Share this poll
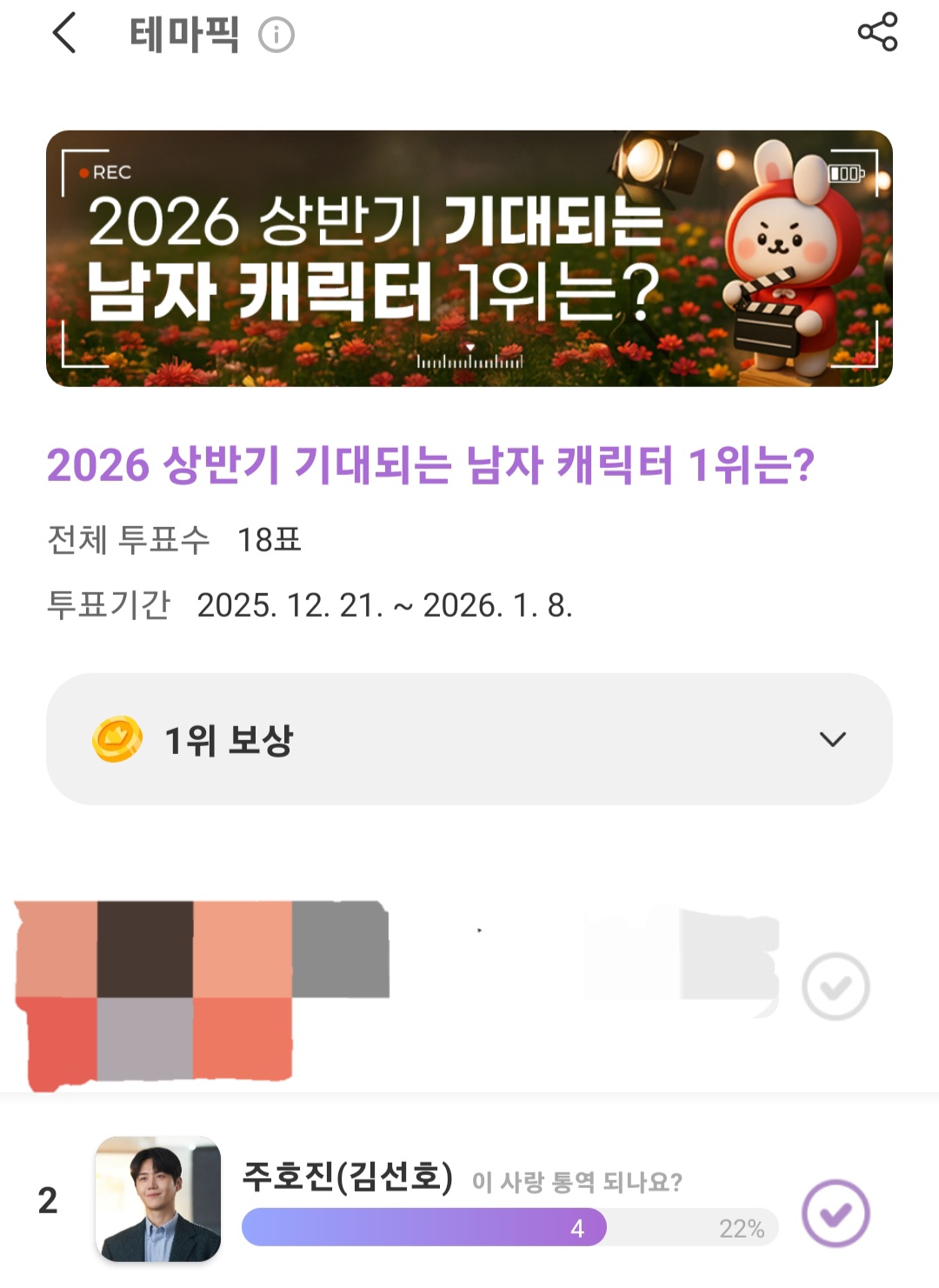The width and height of the screenshot is (939, 1288). point(877,32)
